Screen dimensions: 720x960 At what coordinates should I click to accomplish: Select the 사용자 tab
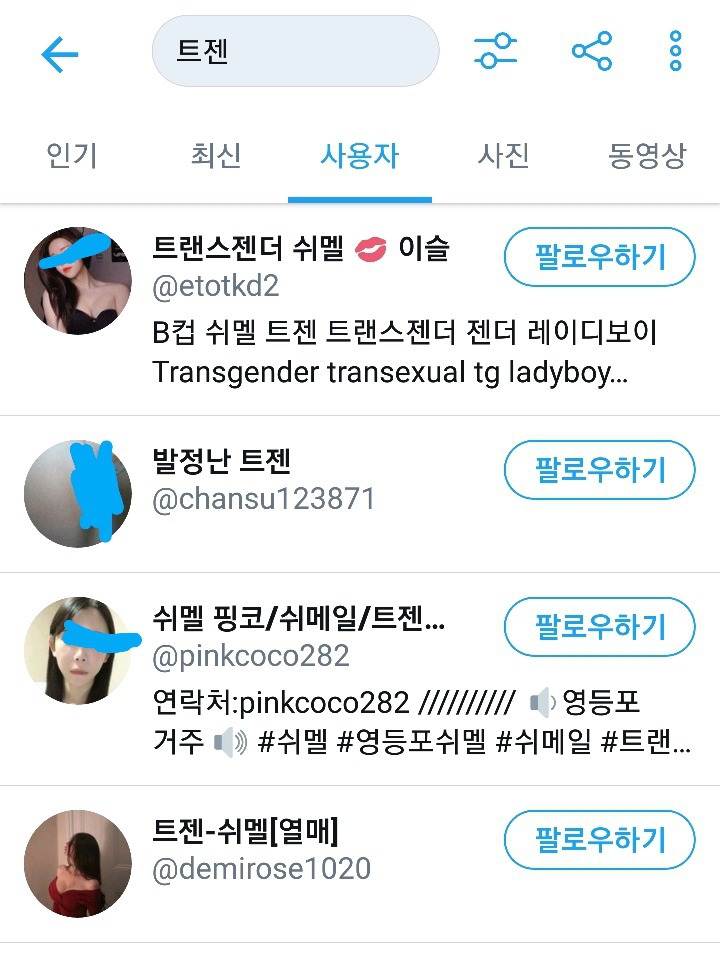[360, 156]
